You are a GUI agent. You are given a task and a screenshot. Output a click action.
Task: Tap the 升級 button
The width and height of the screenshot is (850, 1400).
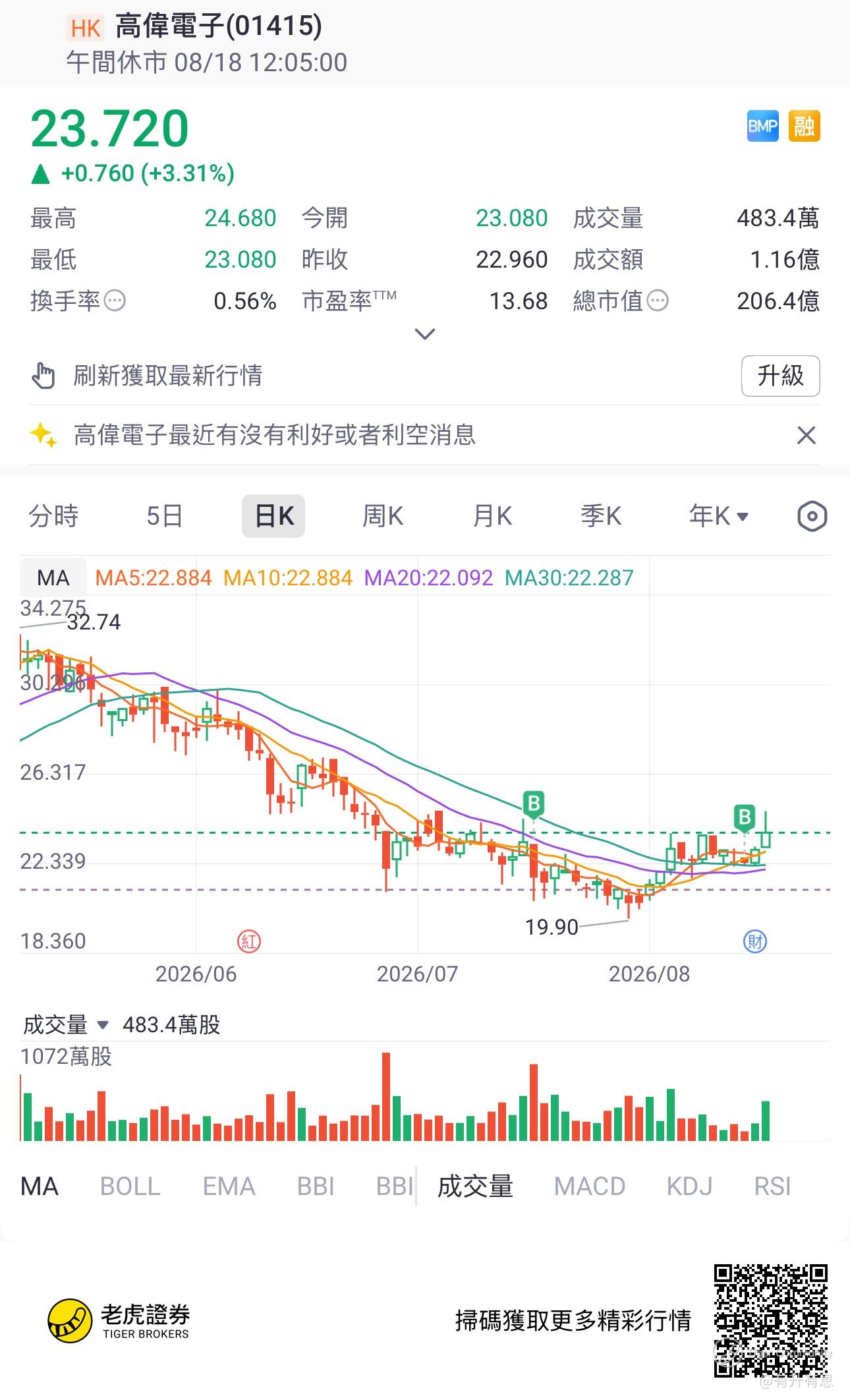tap(780, 376)
